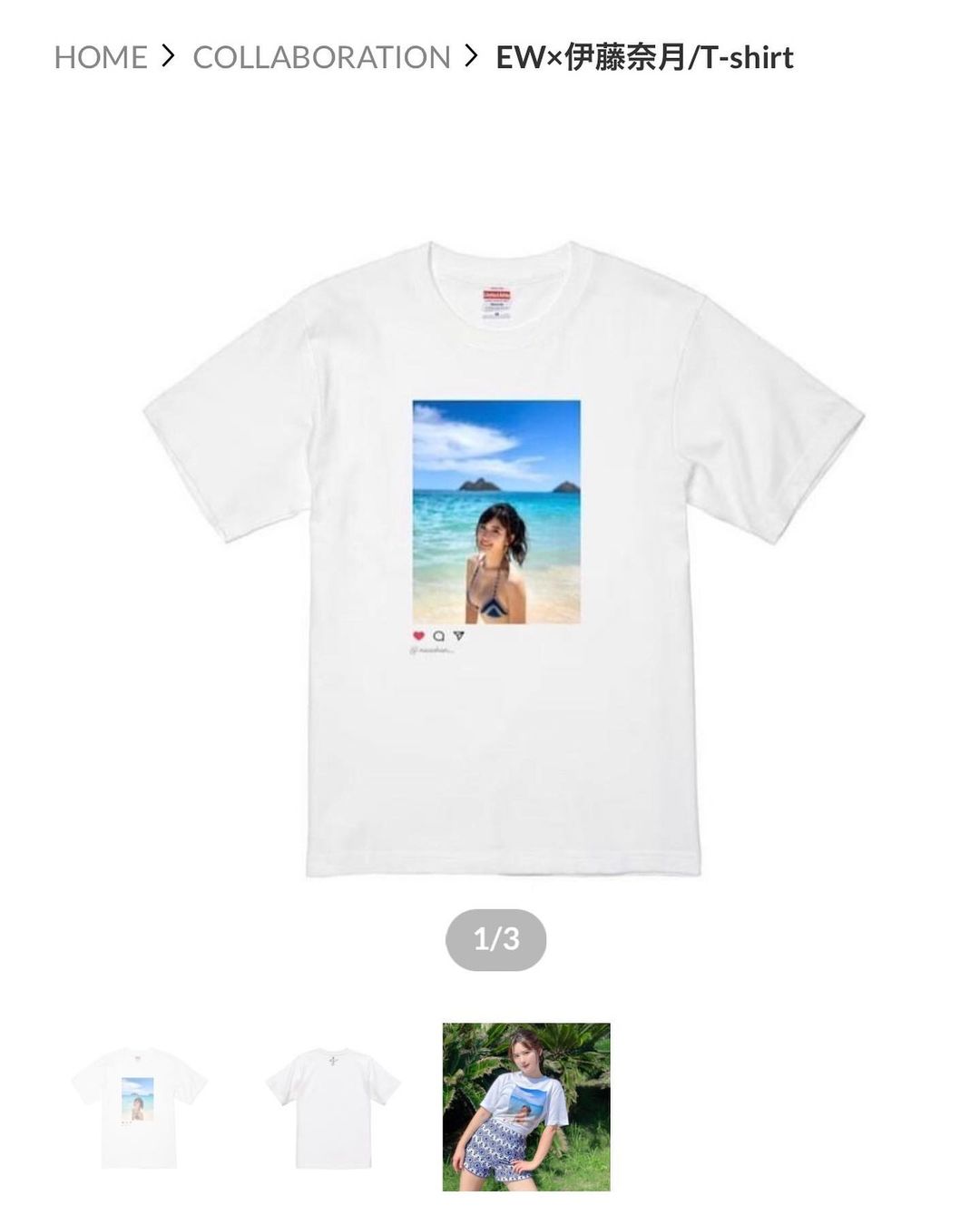
Task: Enlarge the main T-shirt product image
Action: tap(503, 558)
